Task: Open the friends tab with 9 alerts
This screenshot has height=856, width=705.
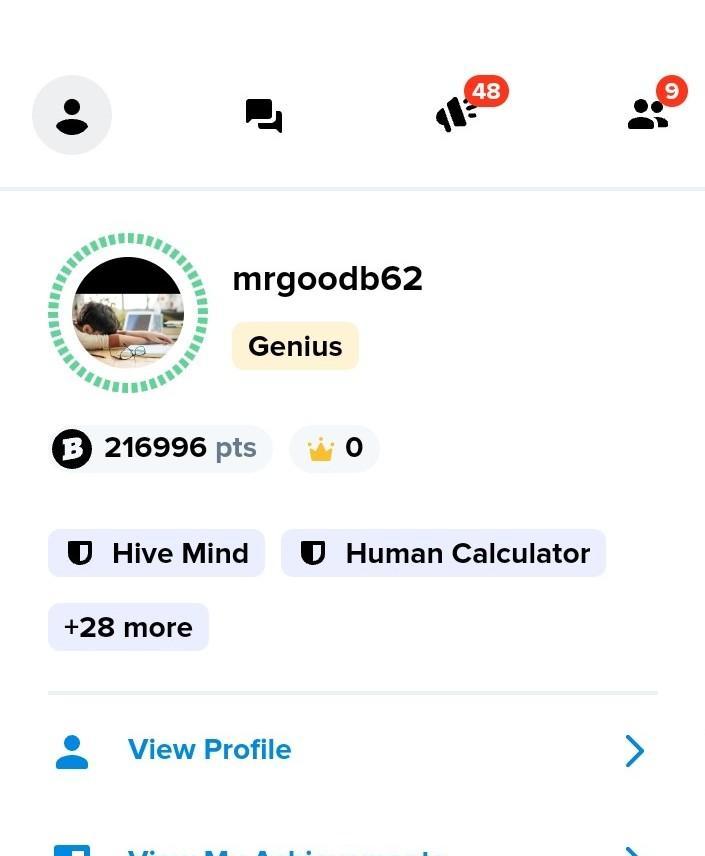Action: pos(648,116)
